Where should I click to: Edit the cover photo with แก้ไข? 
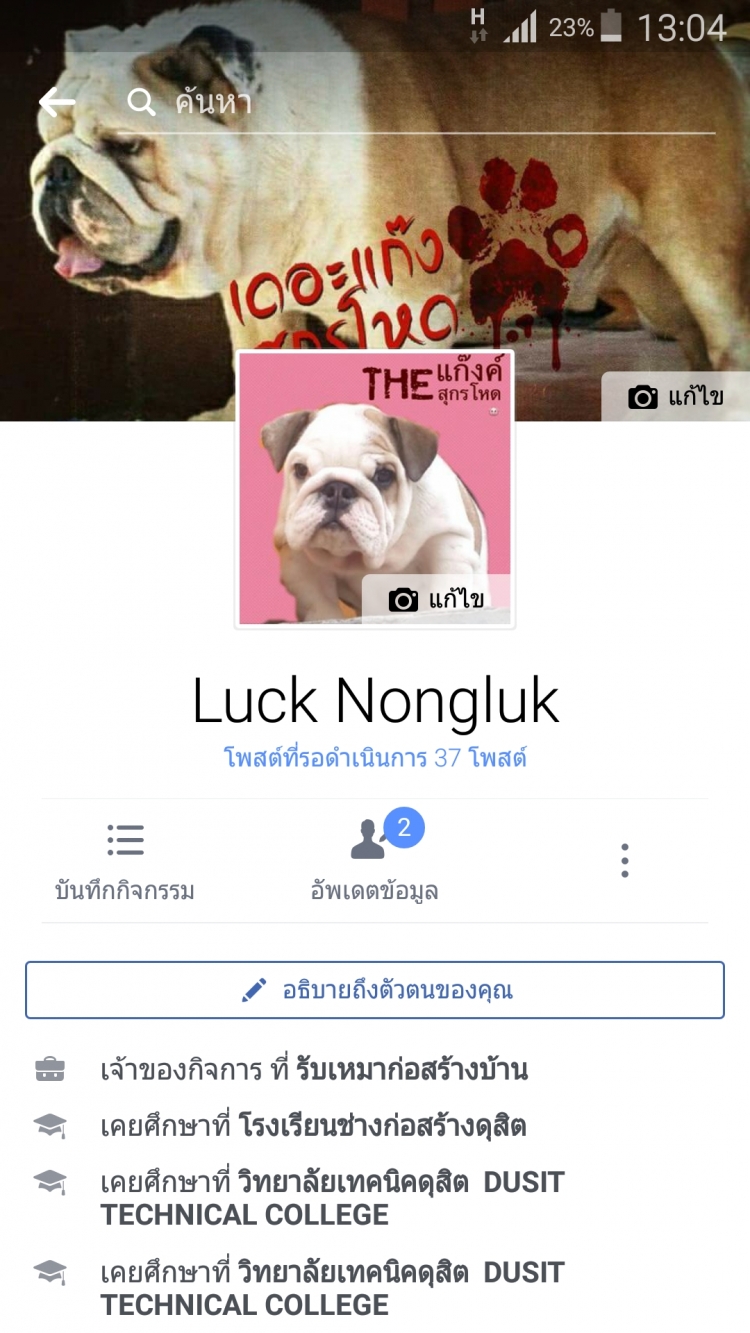676,397
